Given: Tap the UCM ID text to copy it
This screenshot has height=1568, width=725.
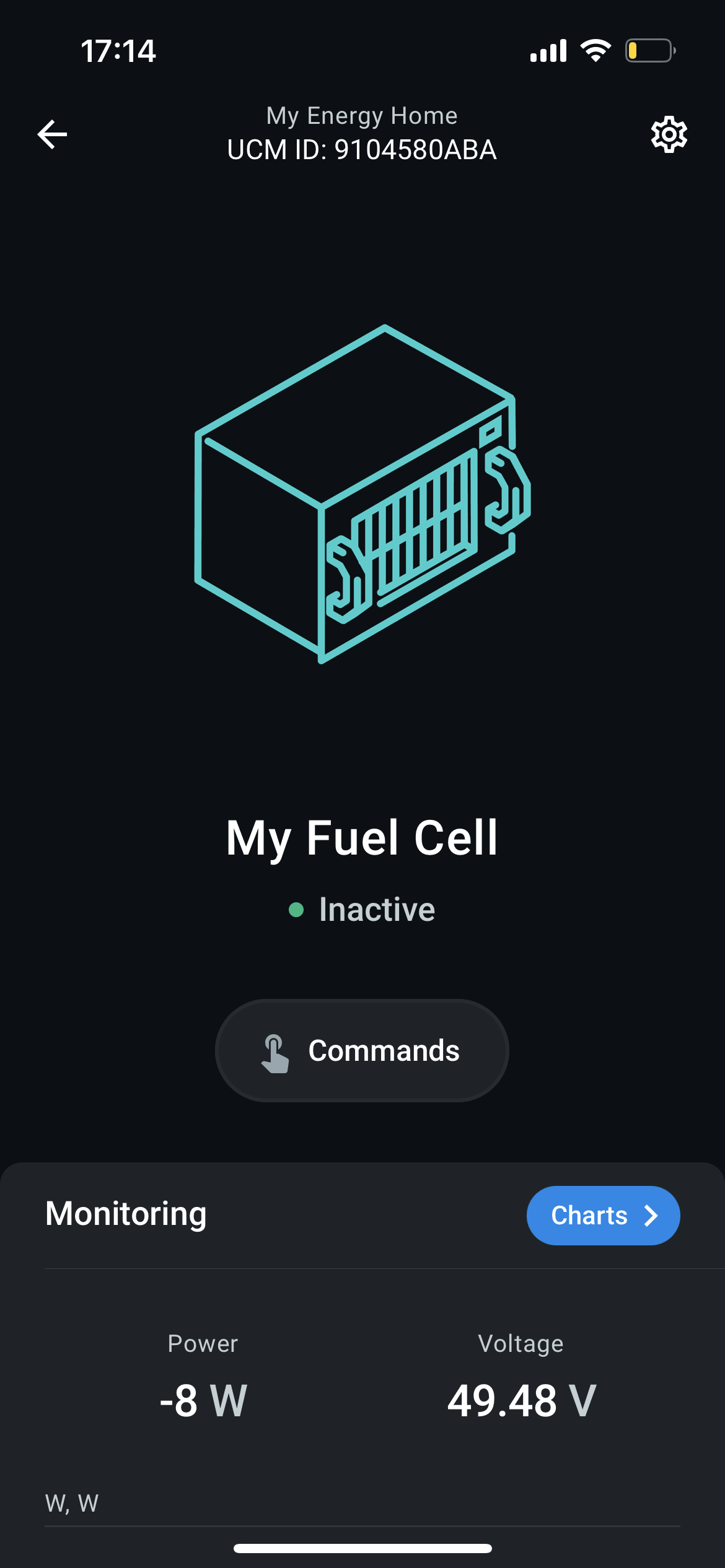Looking at the screenshot, I should pos(362,150).
